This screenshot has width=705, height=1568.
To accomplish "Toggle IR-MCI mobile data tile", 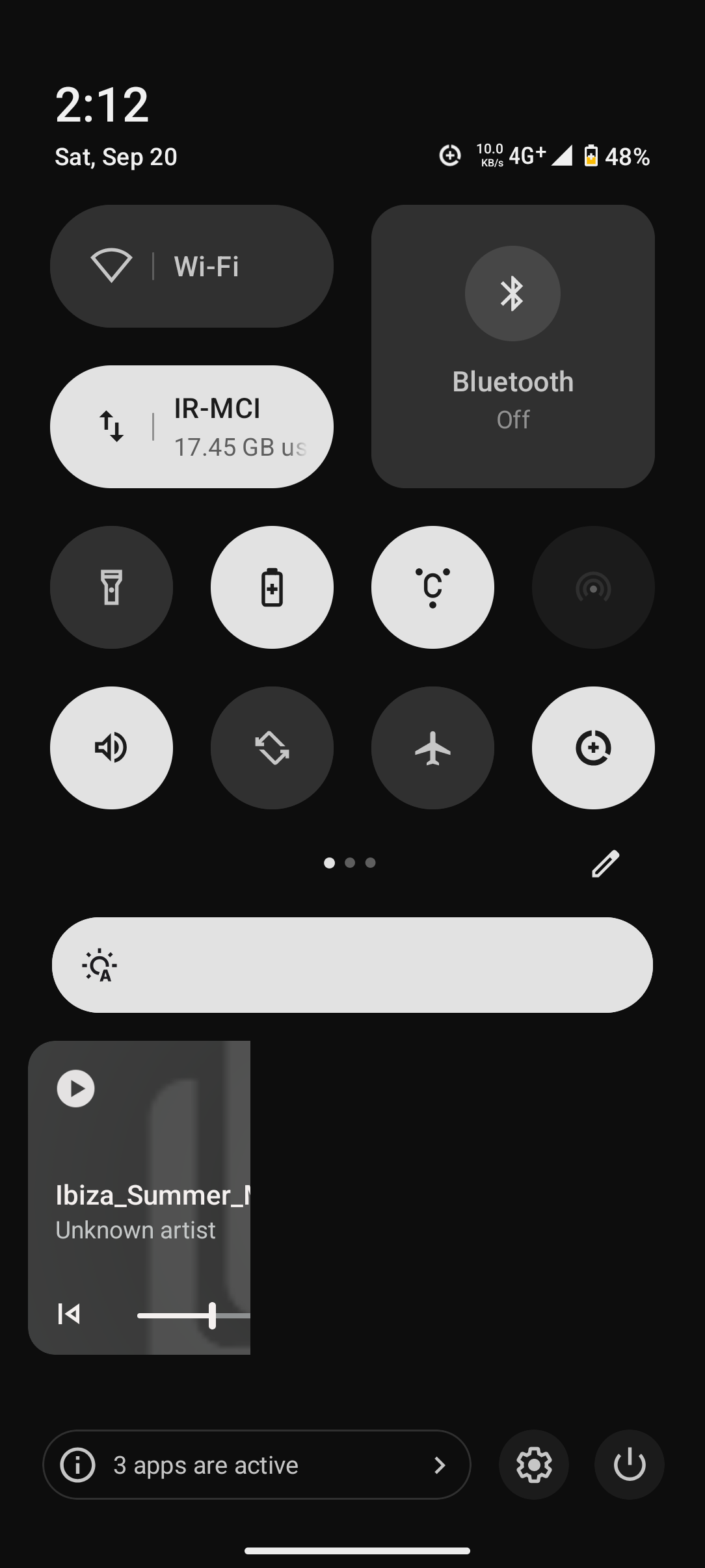I will [191, 427].
